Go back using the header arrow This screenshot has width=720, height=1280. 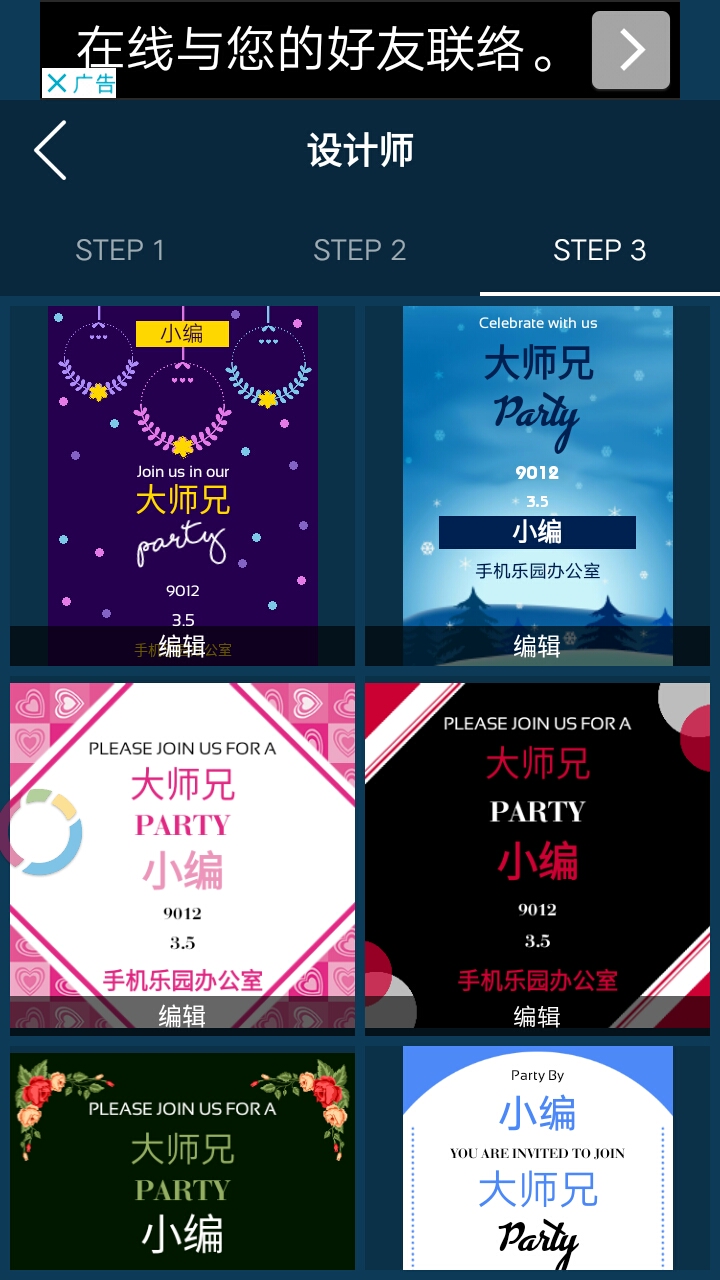coord(51,151)
